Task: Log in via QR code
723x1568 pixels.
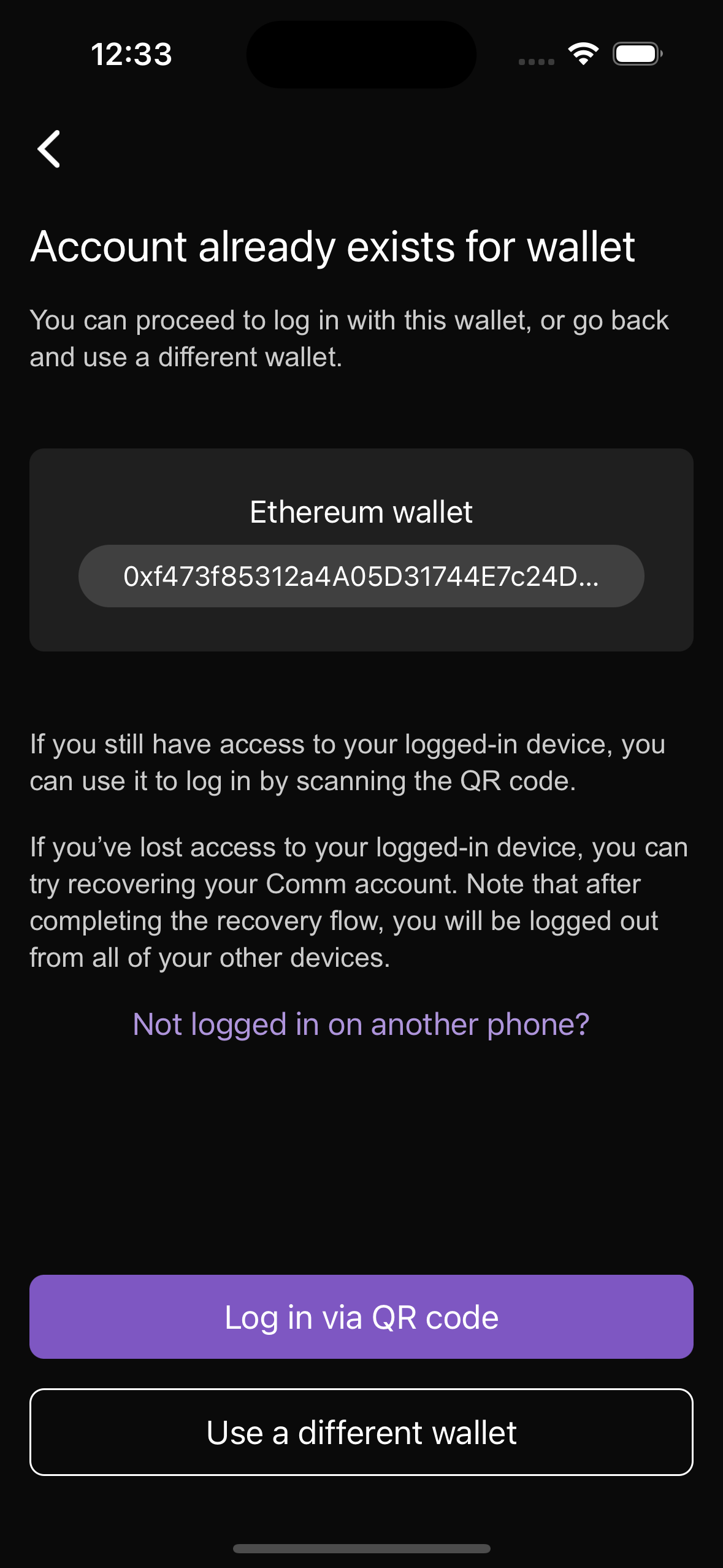Action: click(x=361, y=1316)
